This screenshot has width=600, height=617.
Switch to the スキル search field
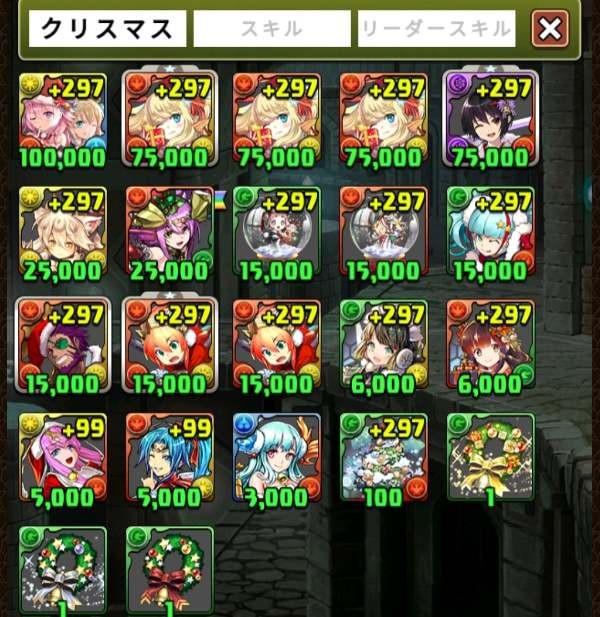pos(272,29)
